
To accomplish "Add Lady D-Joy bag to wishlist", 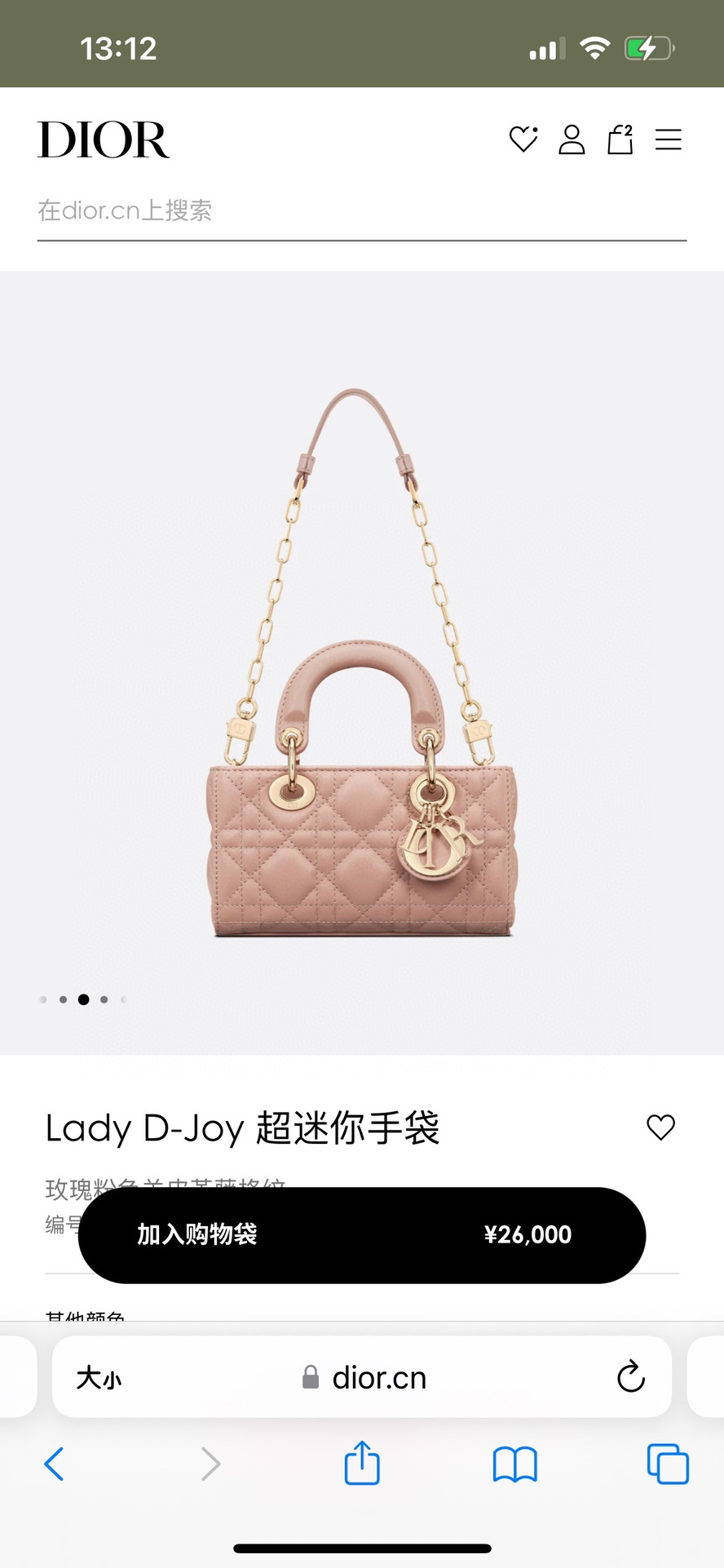I will click(x=660, y=1127).
